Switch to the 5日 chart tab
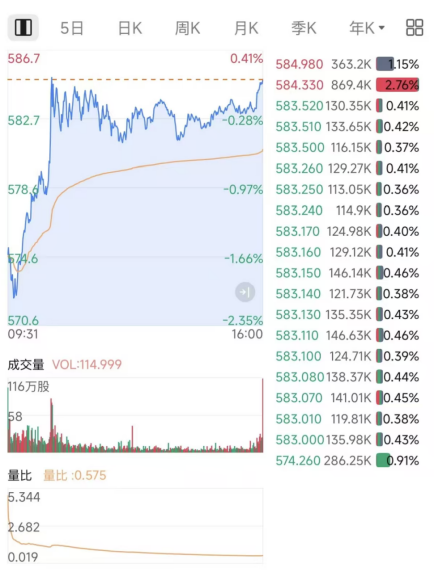 tap(72, 28)
